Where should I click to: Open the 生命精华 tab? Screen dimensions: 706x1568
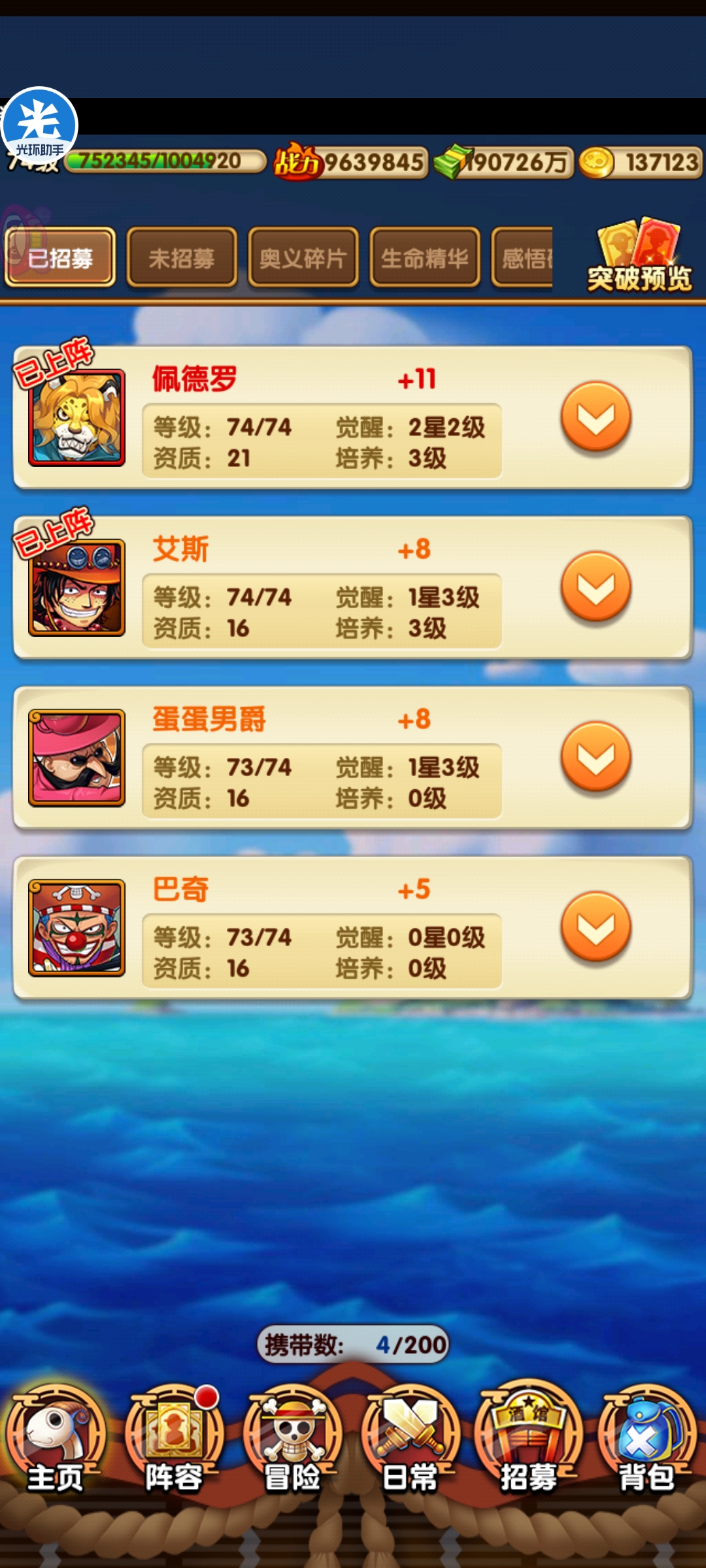[x=424, y=258]
